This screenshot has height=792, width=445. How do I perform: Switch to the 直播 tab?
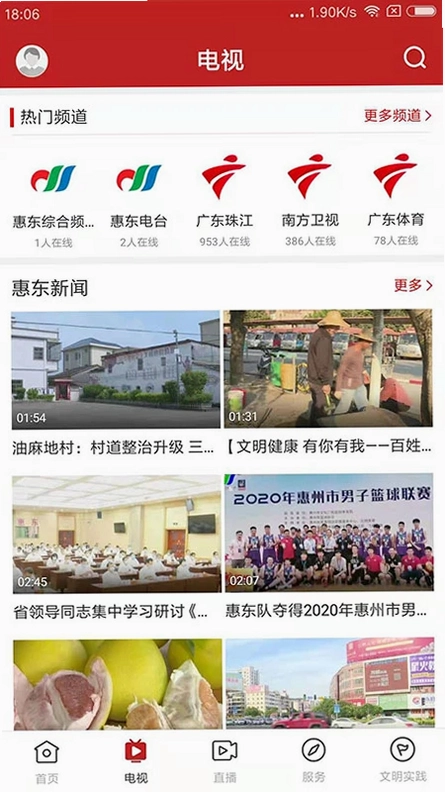[225, 761]
